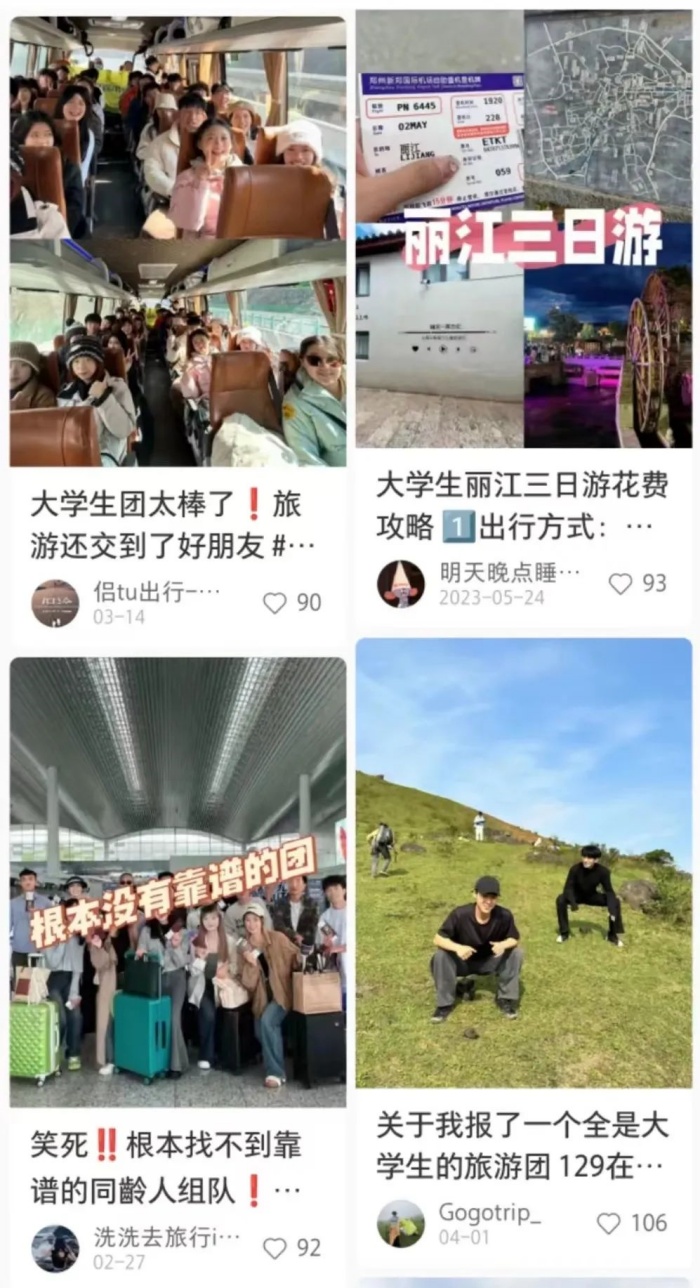
Task: View the profile of 侣tu出行
Action: point(55,603)
